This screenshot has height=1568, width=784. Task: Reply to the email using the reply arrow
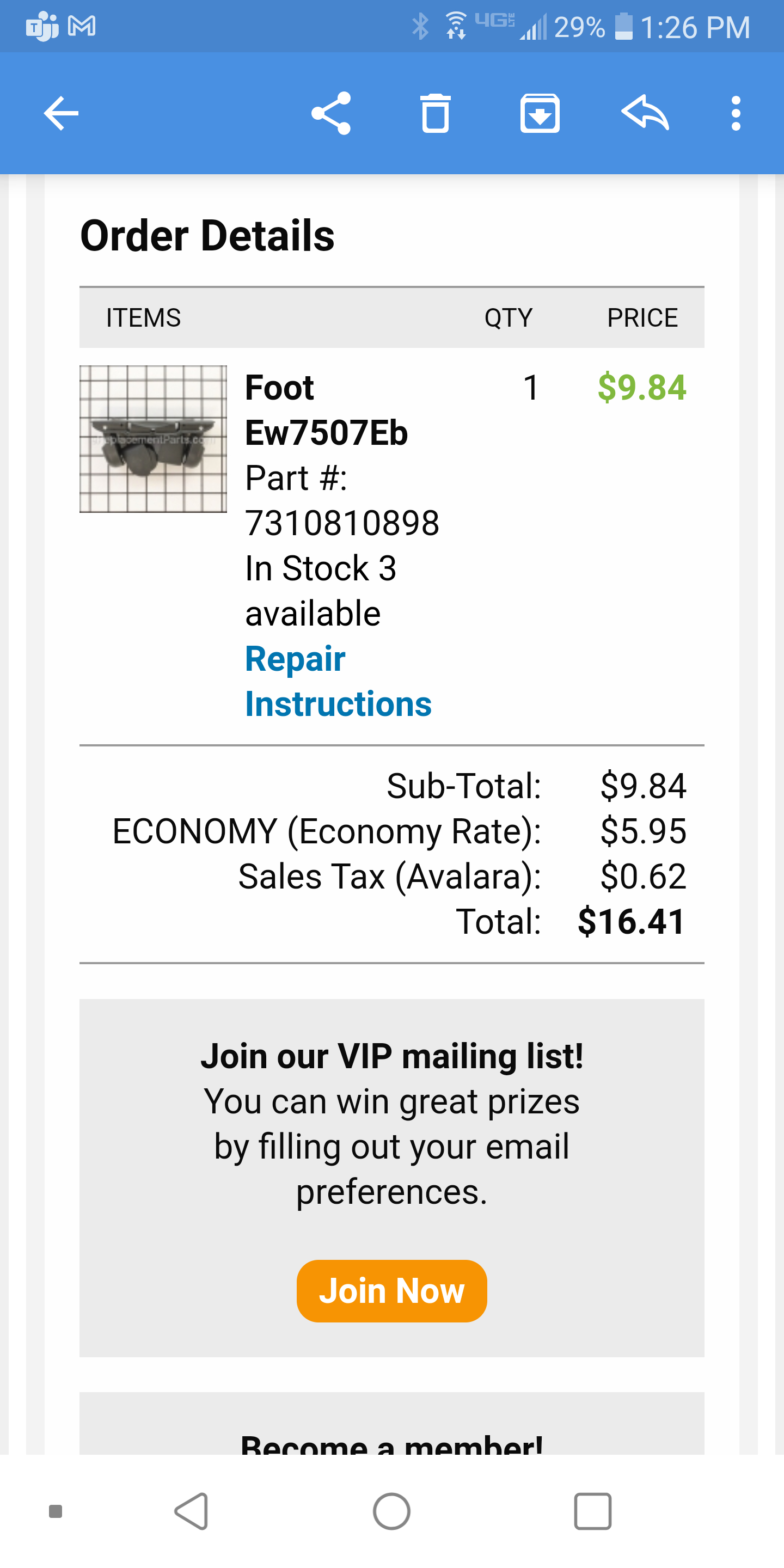click(x=646, y=113)
